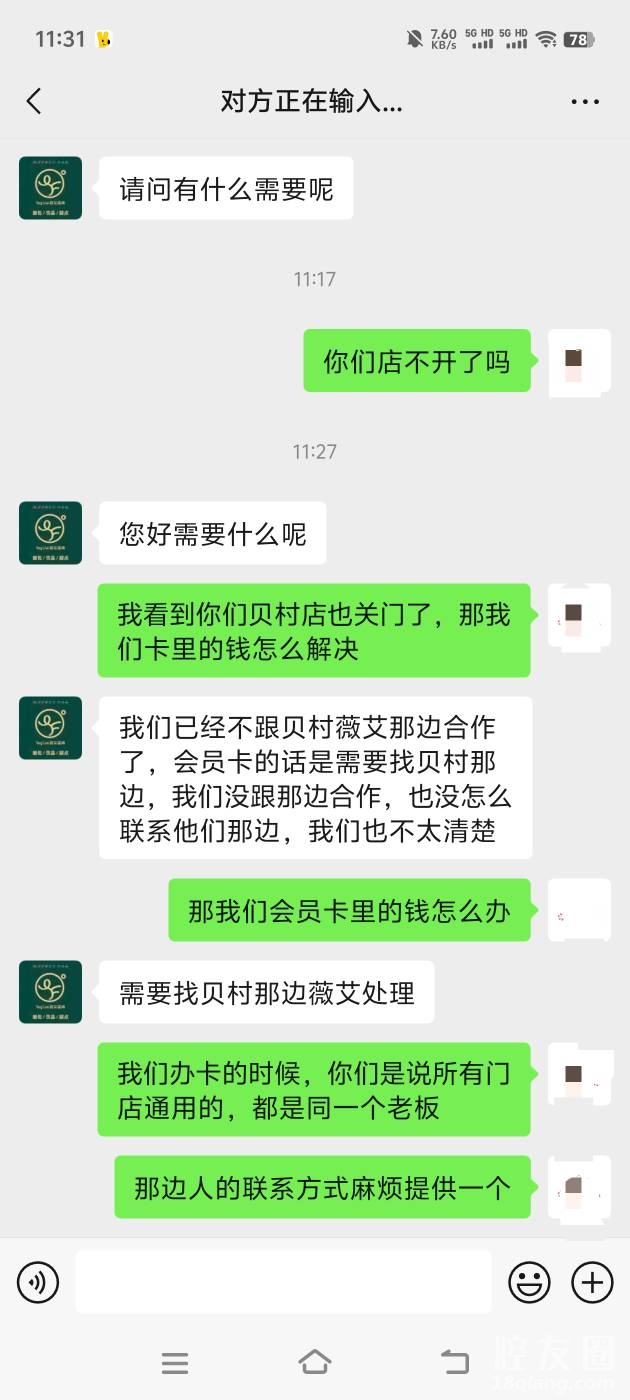Tap the system home button
This screenshot has width=630, height=1400.
315,1361
